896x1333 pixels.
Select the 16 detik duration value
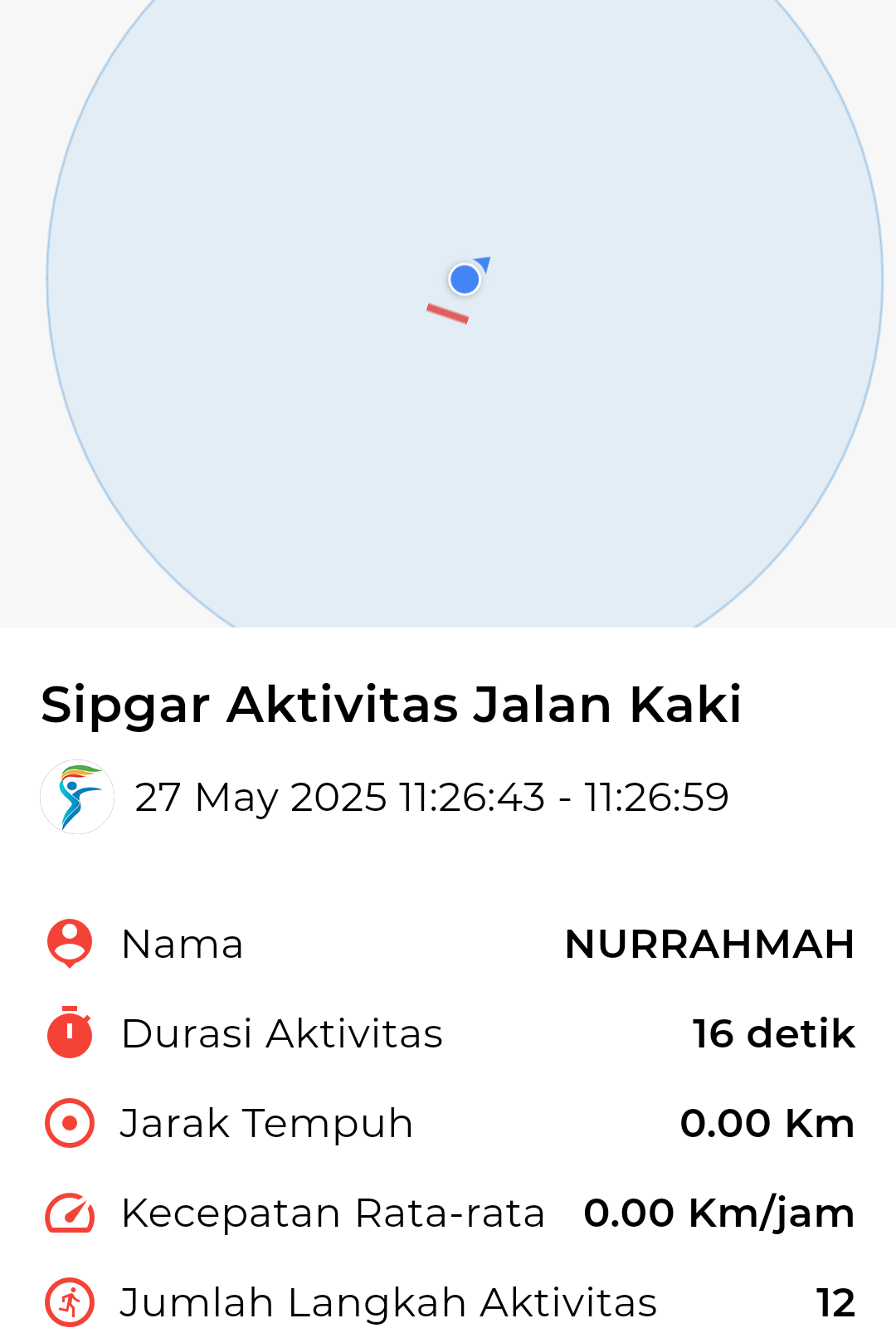[x=773, y=1033]
